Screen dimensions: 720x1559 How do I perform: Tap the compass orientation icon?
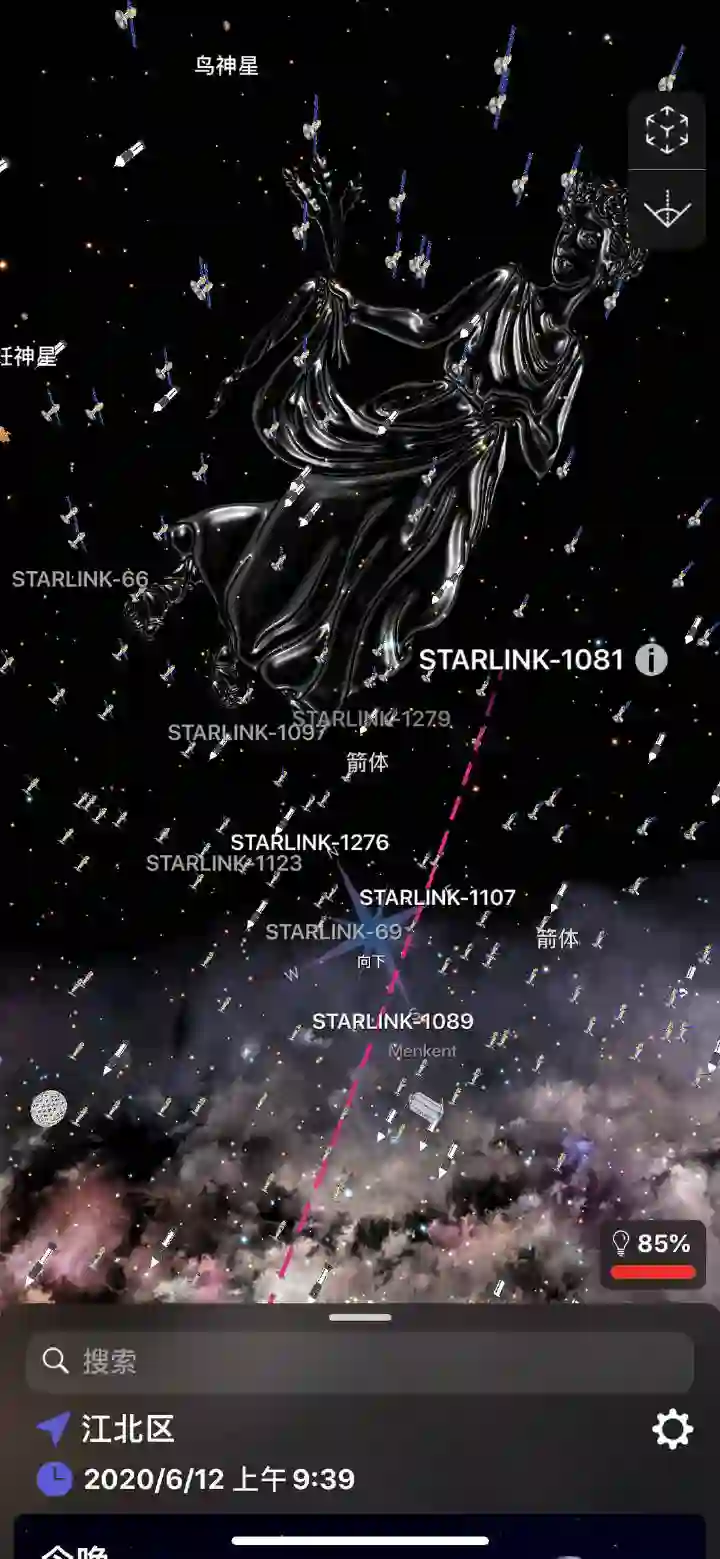point(667,210)
